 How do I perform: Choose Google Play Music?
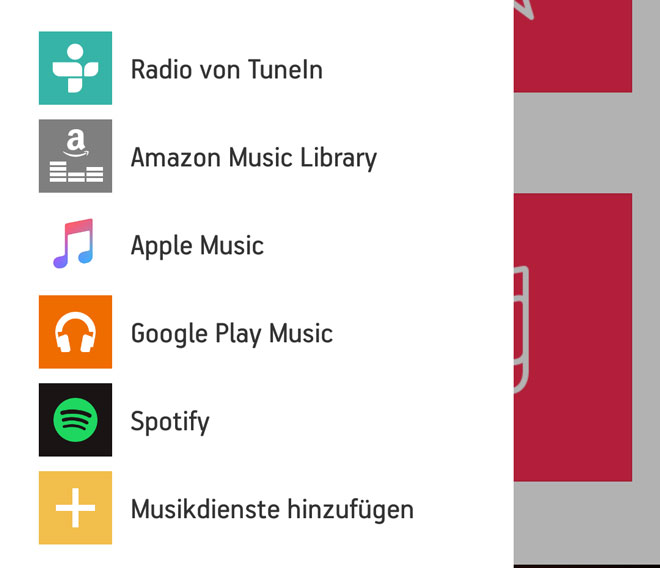click(x=231, y=333)
